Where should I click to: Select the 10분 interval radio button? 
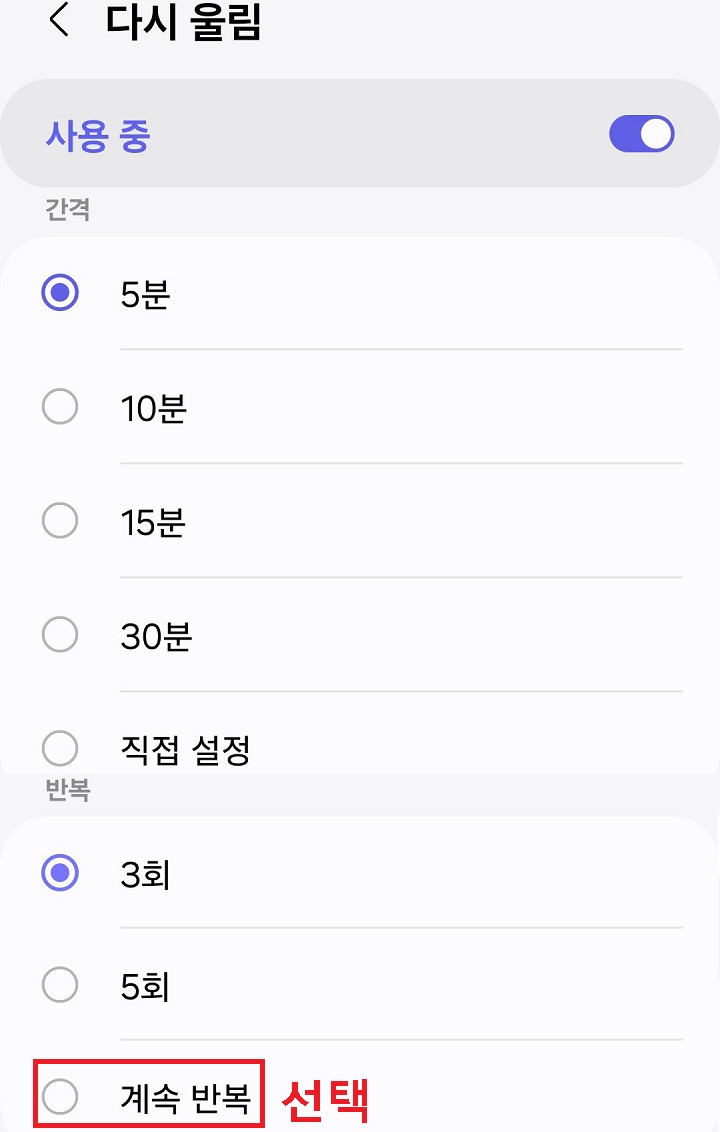[60, 407]
